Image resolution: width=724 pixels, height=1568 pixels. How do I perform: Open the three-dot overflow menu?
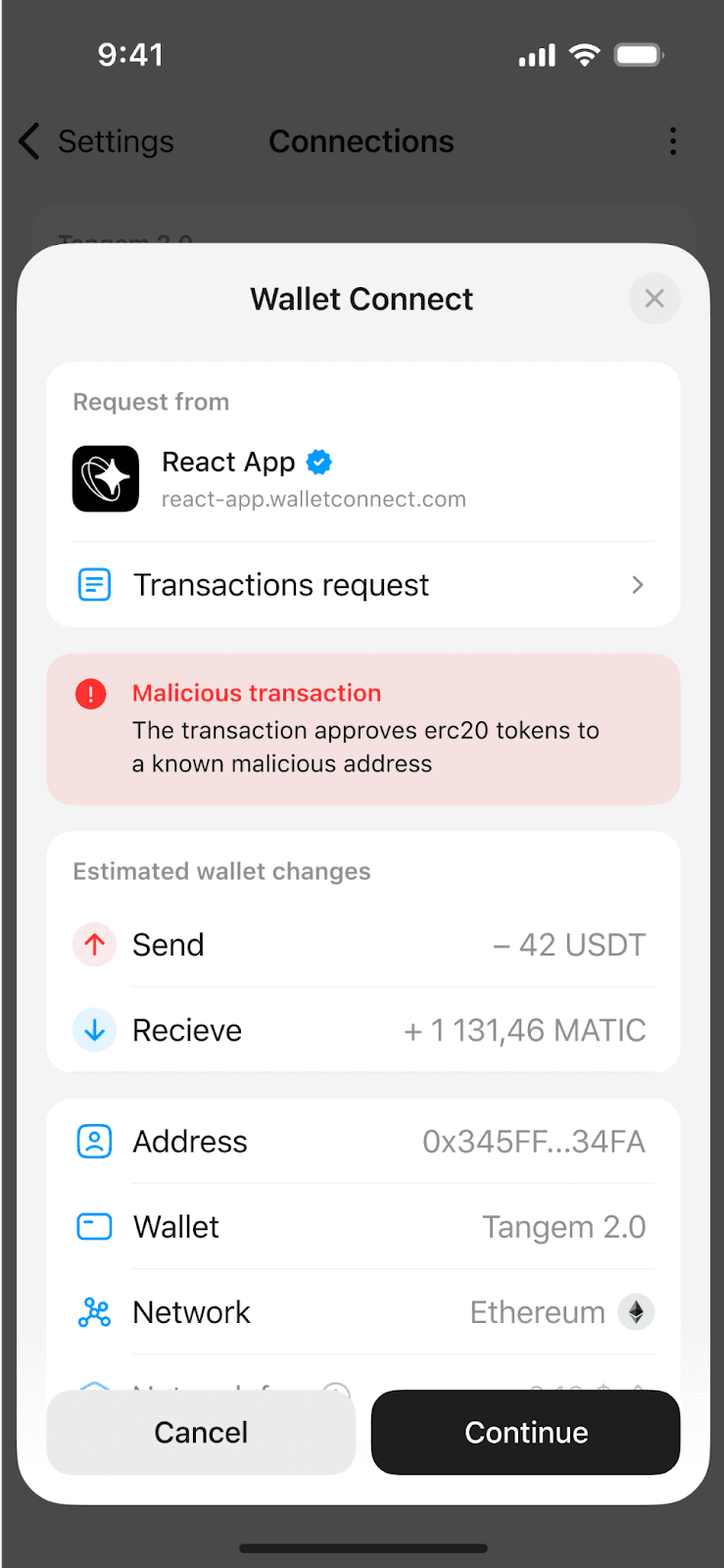coord(673,141)
